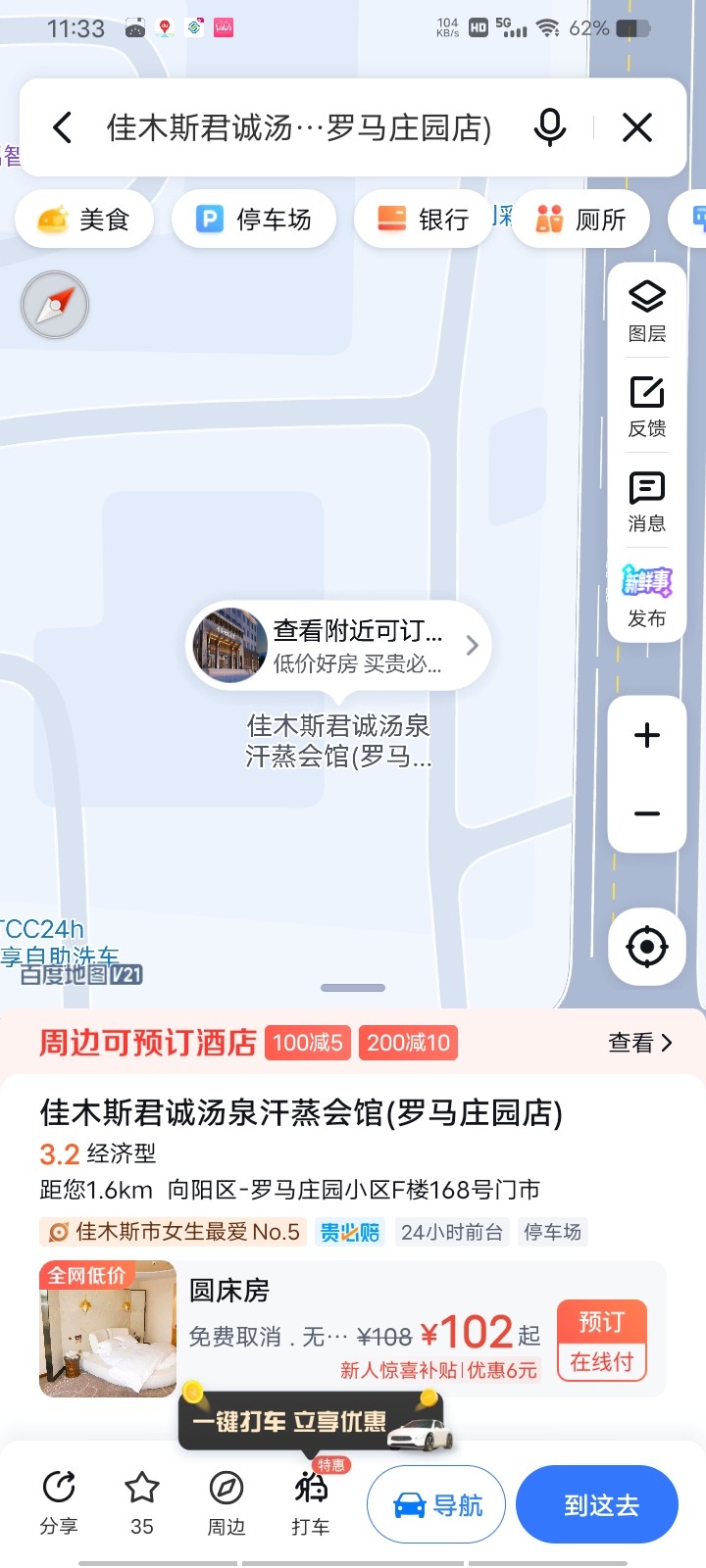Go back using the arrow in search bar
Screen dimensions: 706x1568
63,127
